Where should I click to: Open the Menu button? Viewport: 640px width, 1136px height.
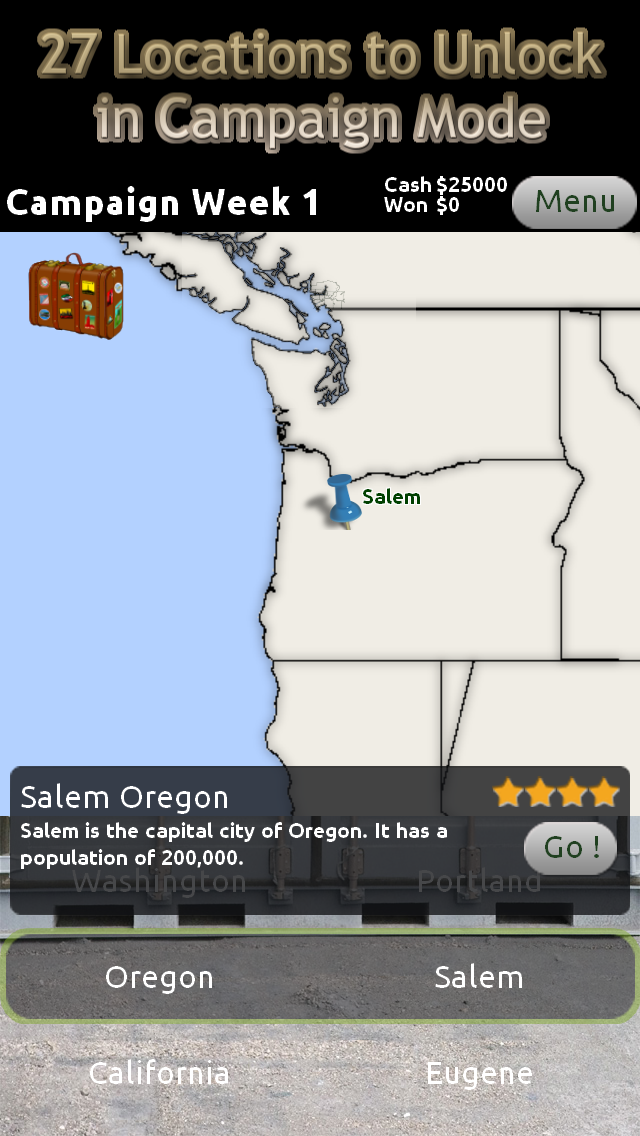pyautogui.click(x=574, y=202)
